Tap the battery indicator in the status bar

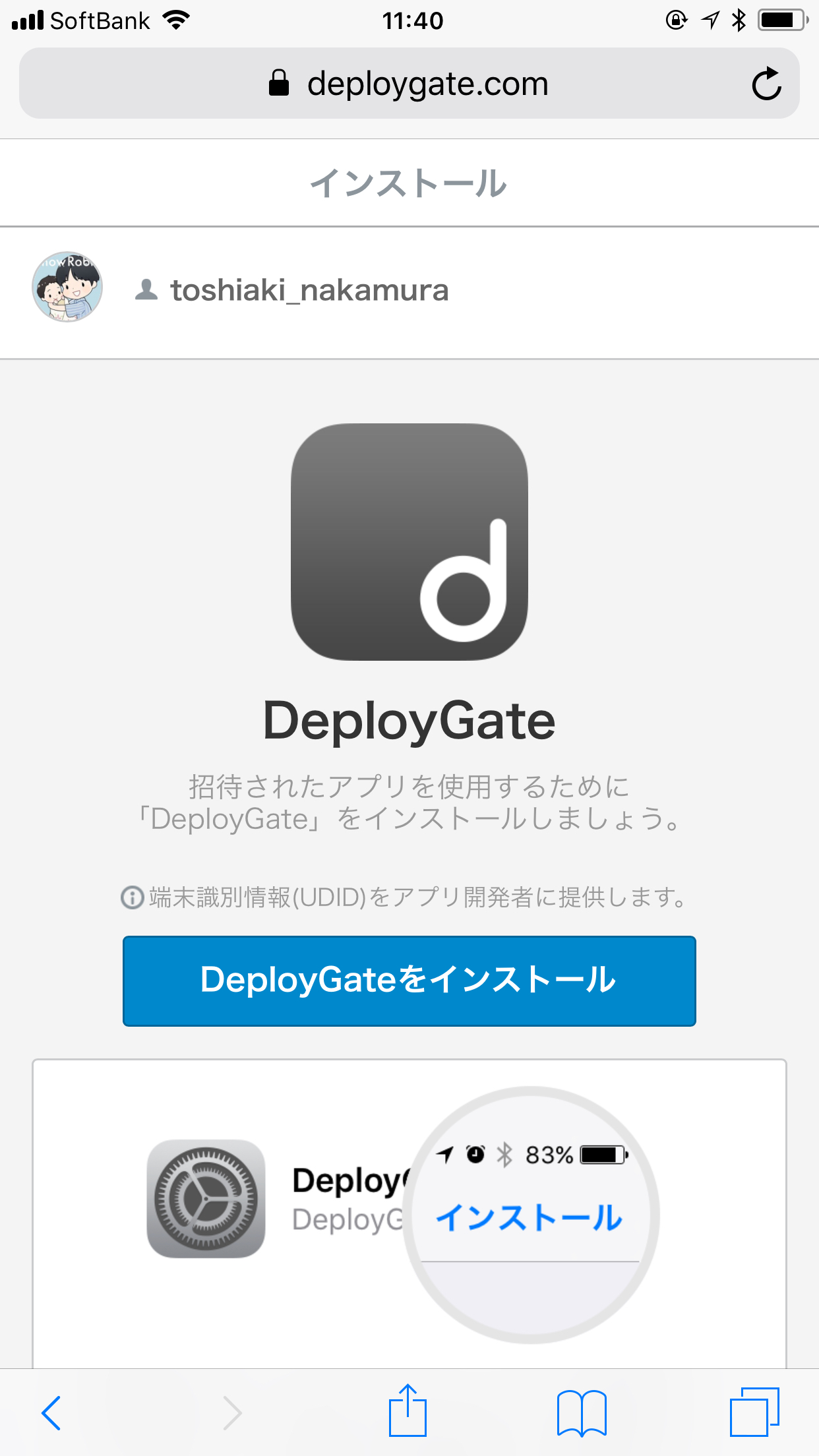782,20
